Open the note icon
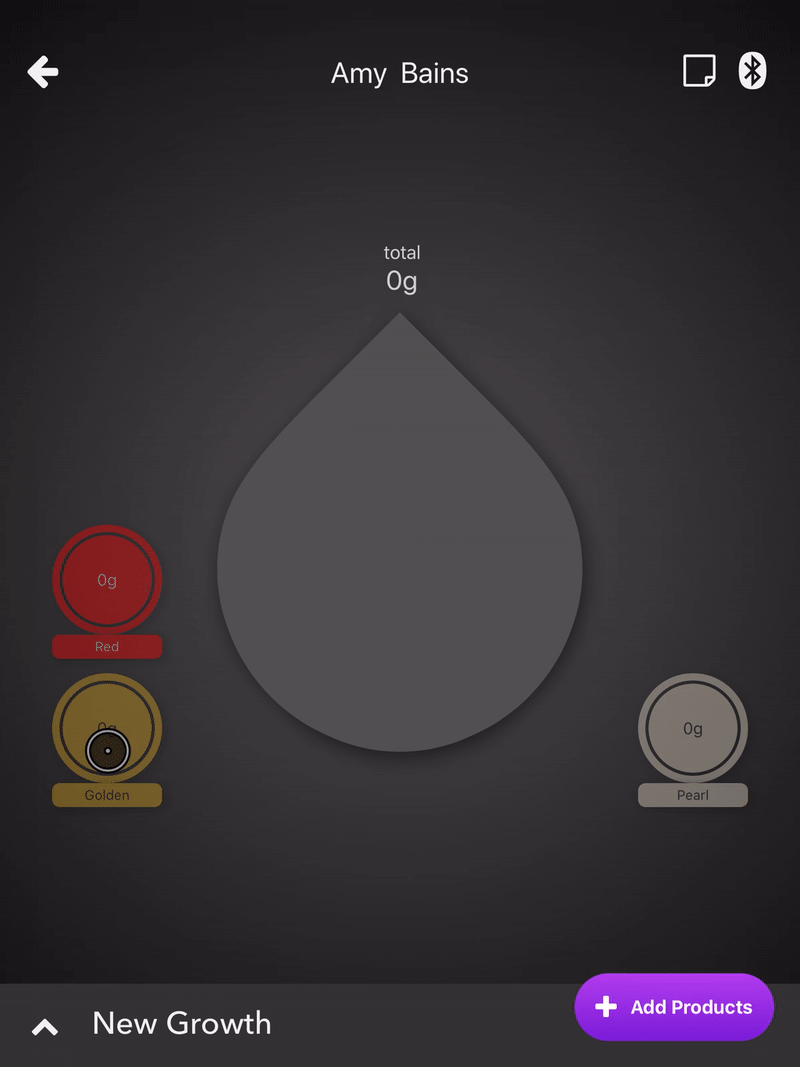Screen dimensions: 800x1067 pyautogui.click(x=699, y=72)
